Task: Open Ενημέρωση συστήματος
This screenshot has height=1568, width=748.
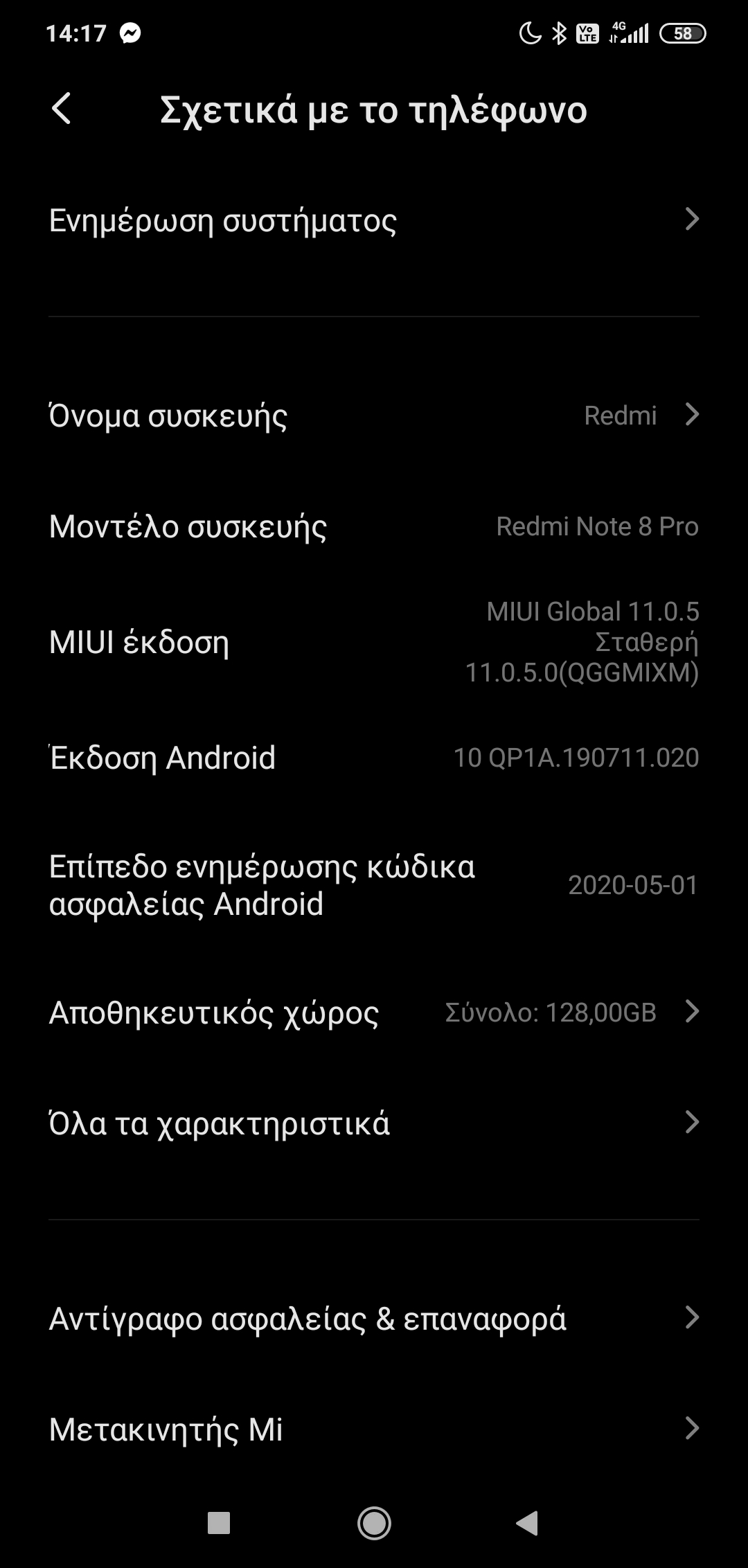Action: (374, 220)
